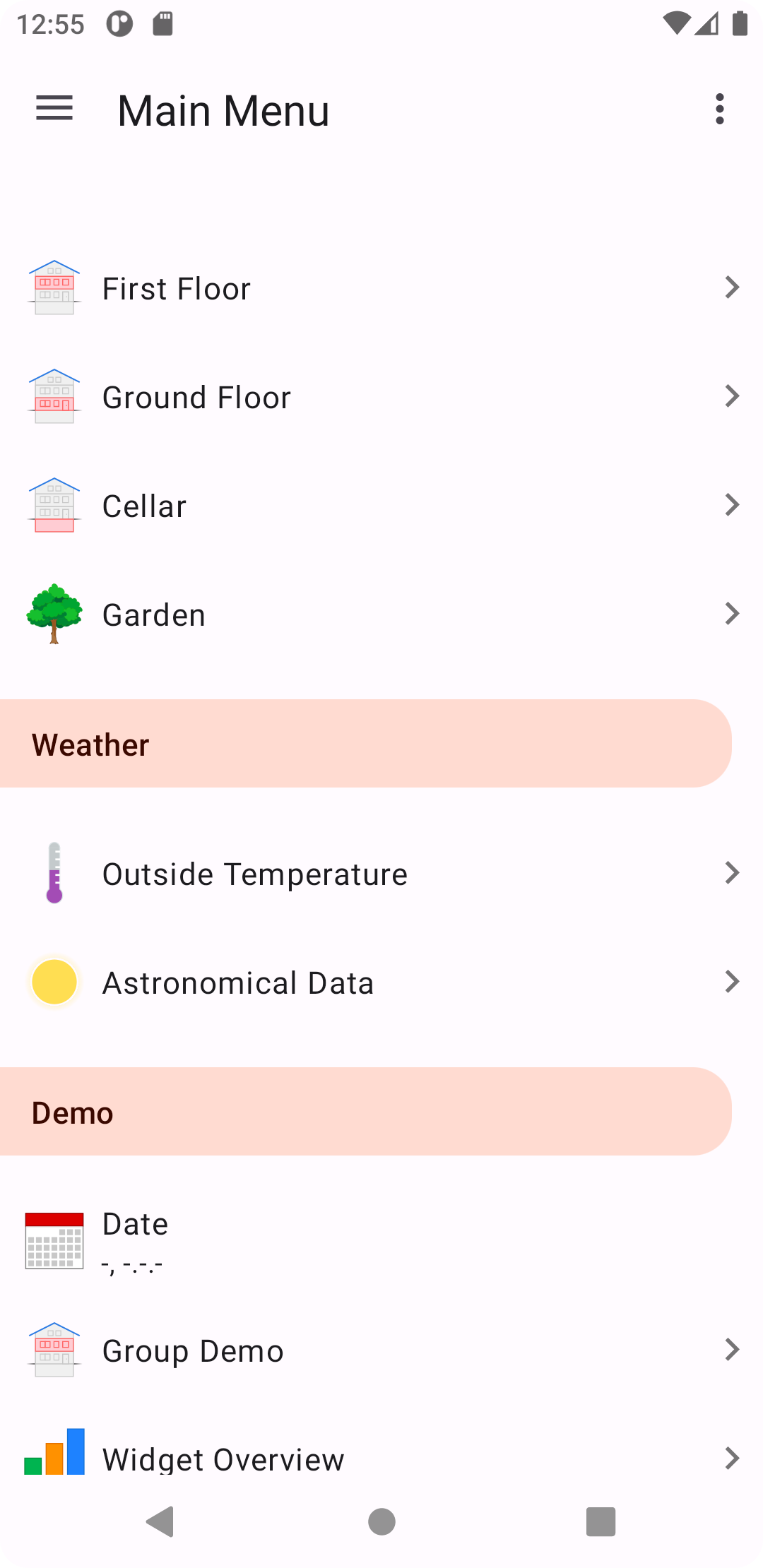Expand the First Floor entry via its chevron
The width and height of the screenshot is (763, 1568).
coord(731,287)
